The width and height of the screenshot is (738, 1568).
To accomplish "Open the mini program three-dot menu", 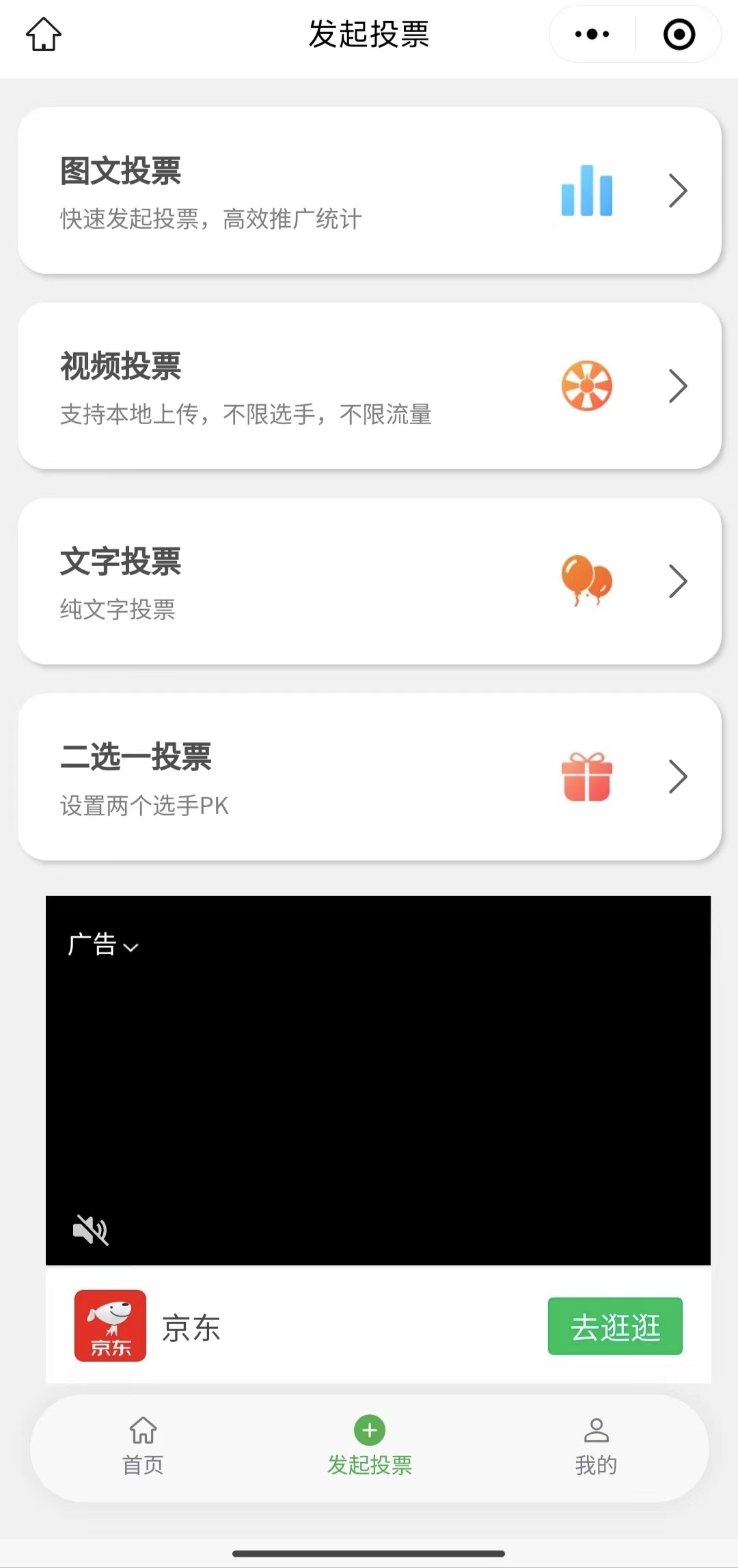I will 592,34.
